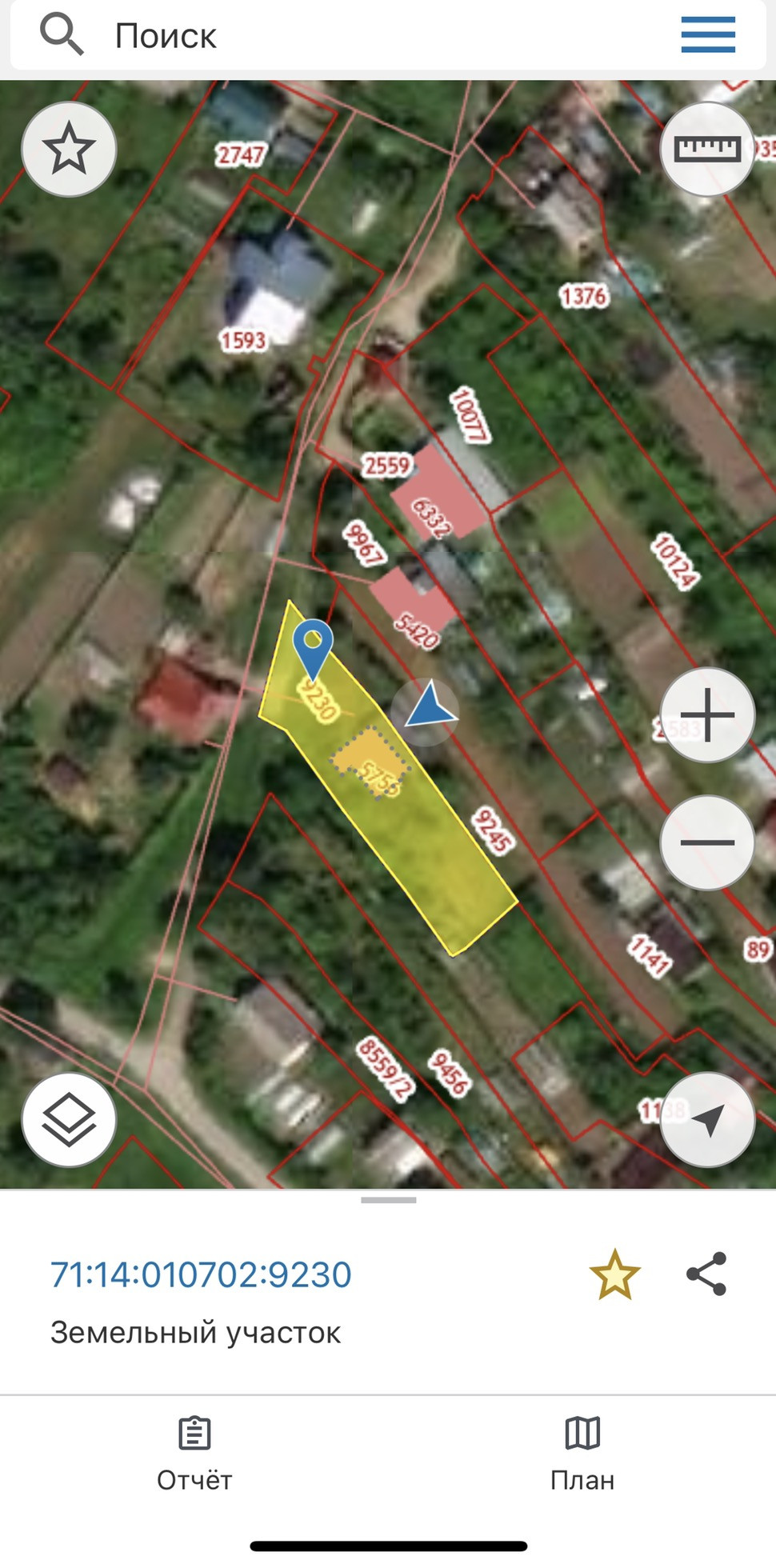Viewport: 776px width, 1568px height.
Task: Select the ruler measurement tool
Action: (707, 150)
